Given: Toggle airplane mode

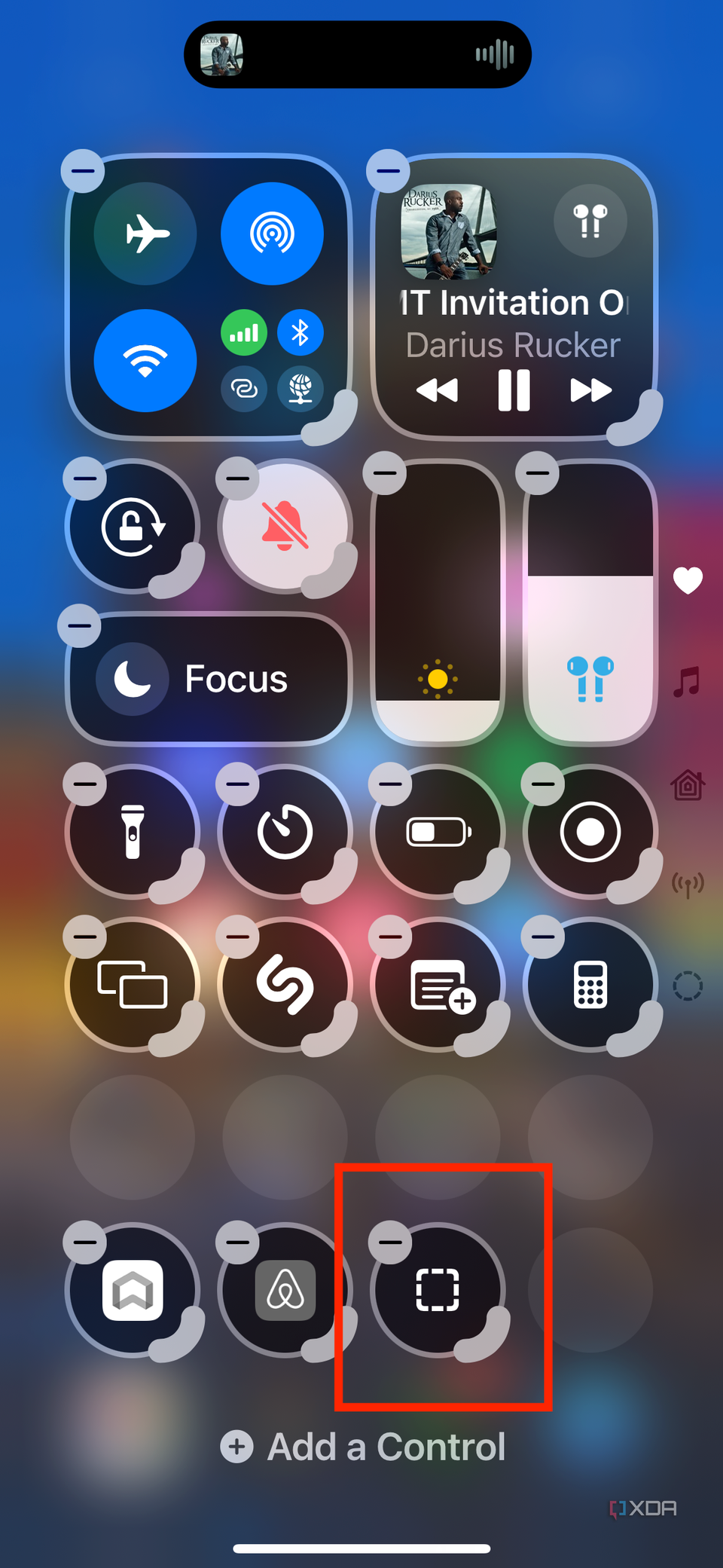Looking at the screenshot, I should 145,234.
